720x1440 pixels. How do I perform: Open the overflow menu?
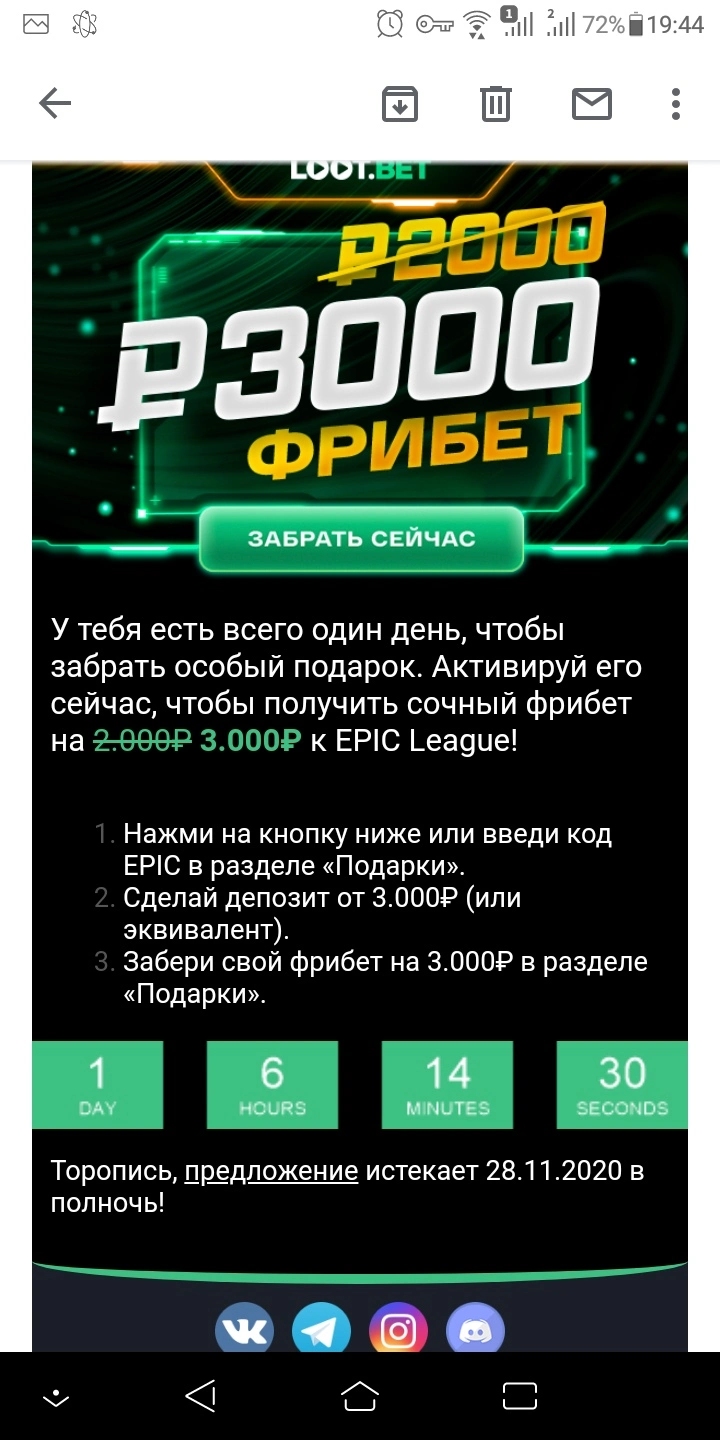(676, 103)
